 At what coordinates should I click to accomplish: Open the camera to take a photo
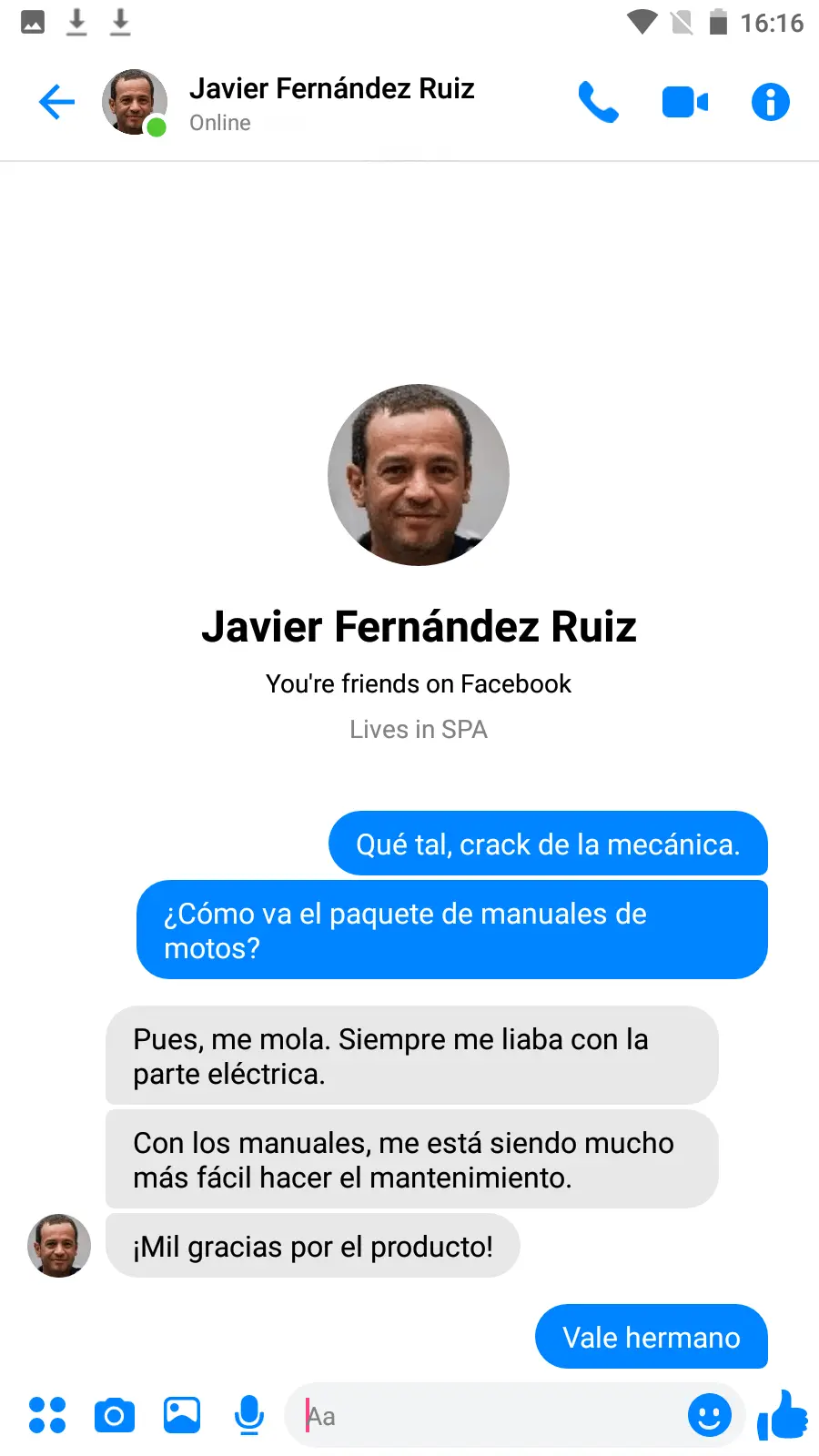pos(115,1415)
